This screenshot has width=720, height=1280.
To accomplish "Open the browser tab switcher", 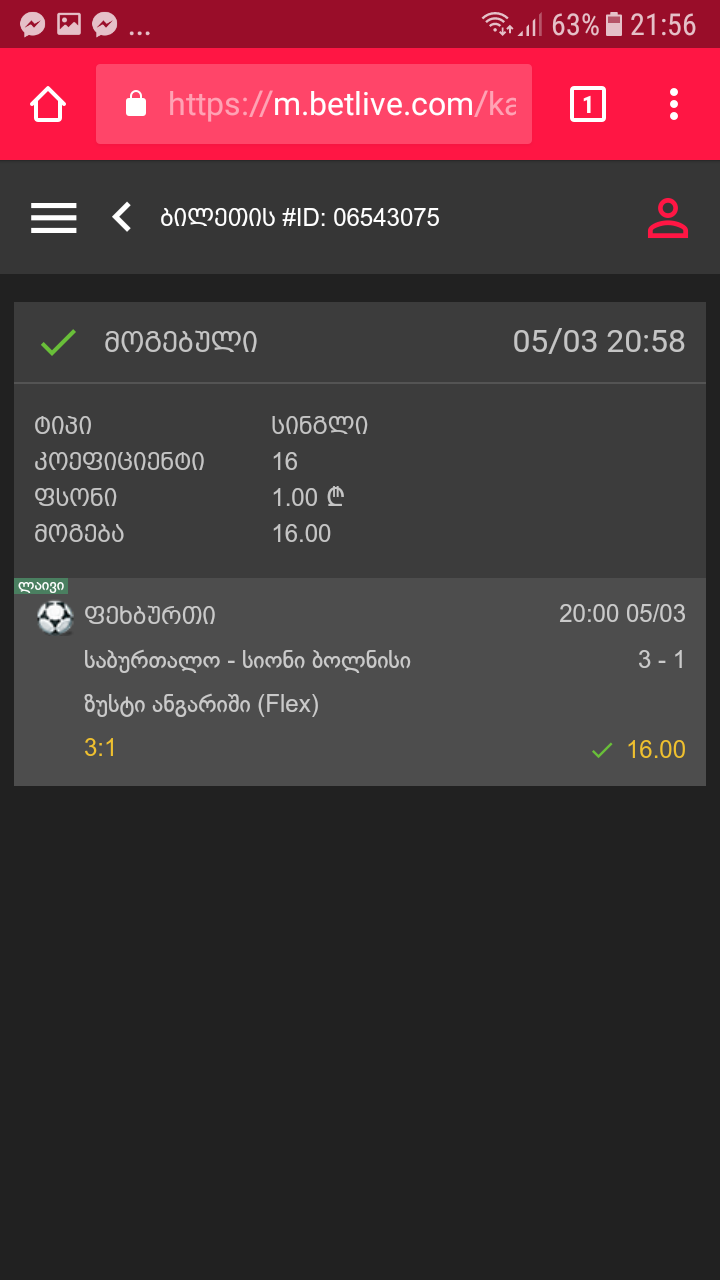I will (588, 104).
